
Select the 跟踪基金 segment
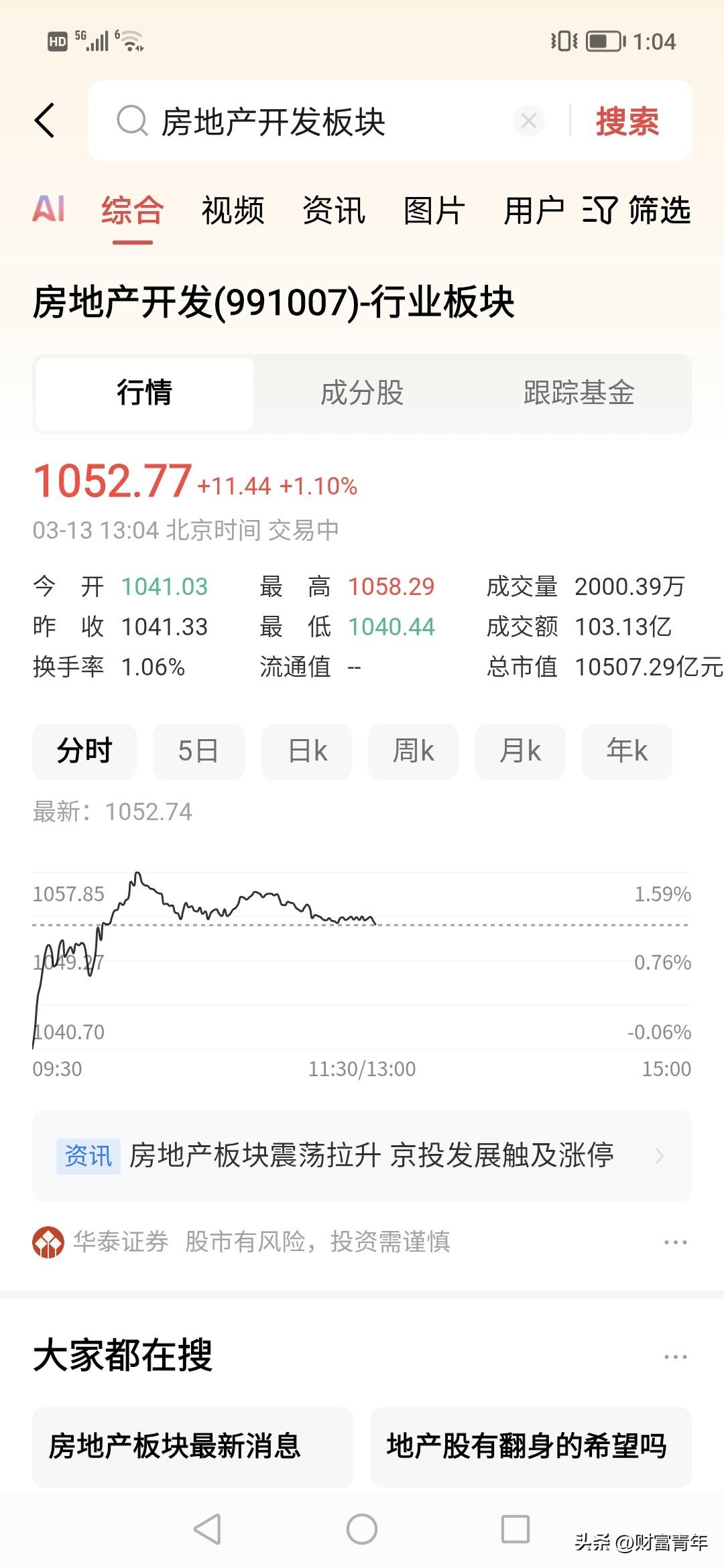click(x=579, y=393)
